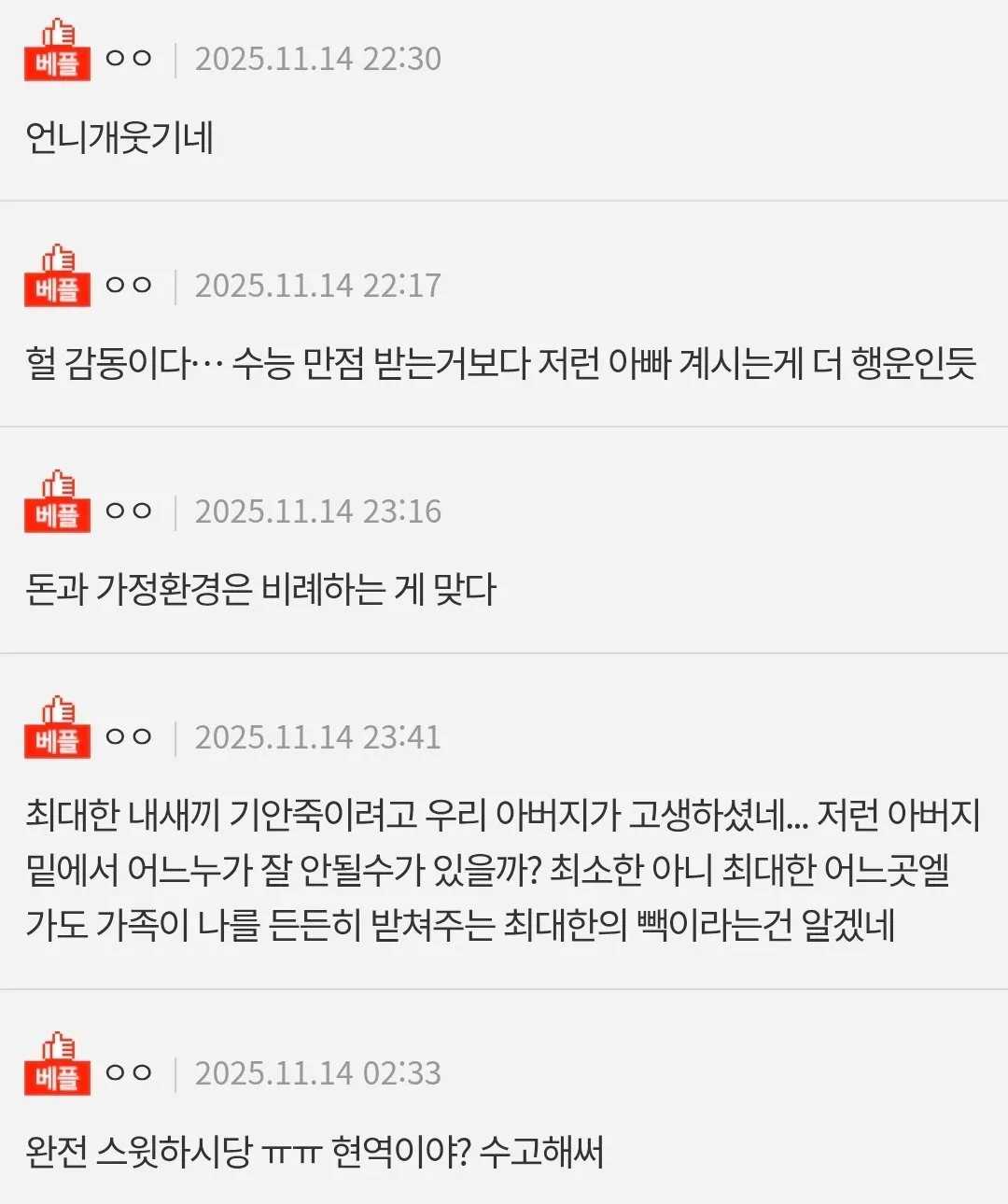Open the ㅇㅇ profile on the 23:41 comment
The width and height of the screenshot is (1008, 1204).
pos(131,735)
